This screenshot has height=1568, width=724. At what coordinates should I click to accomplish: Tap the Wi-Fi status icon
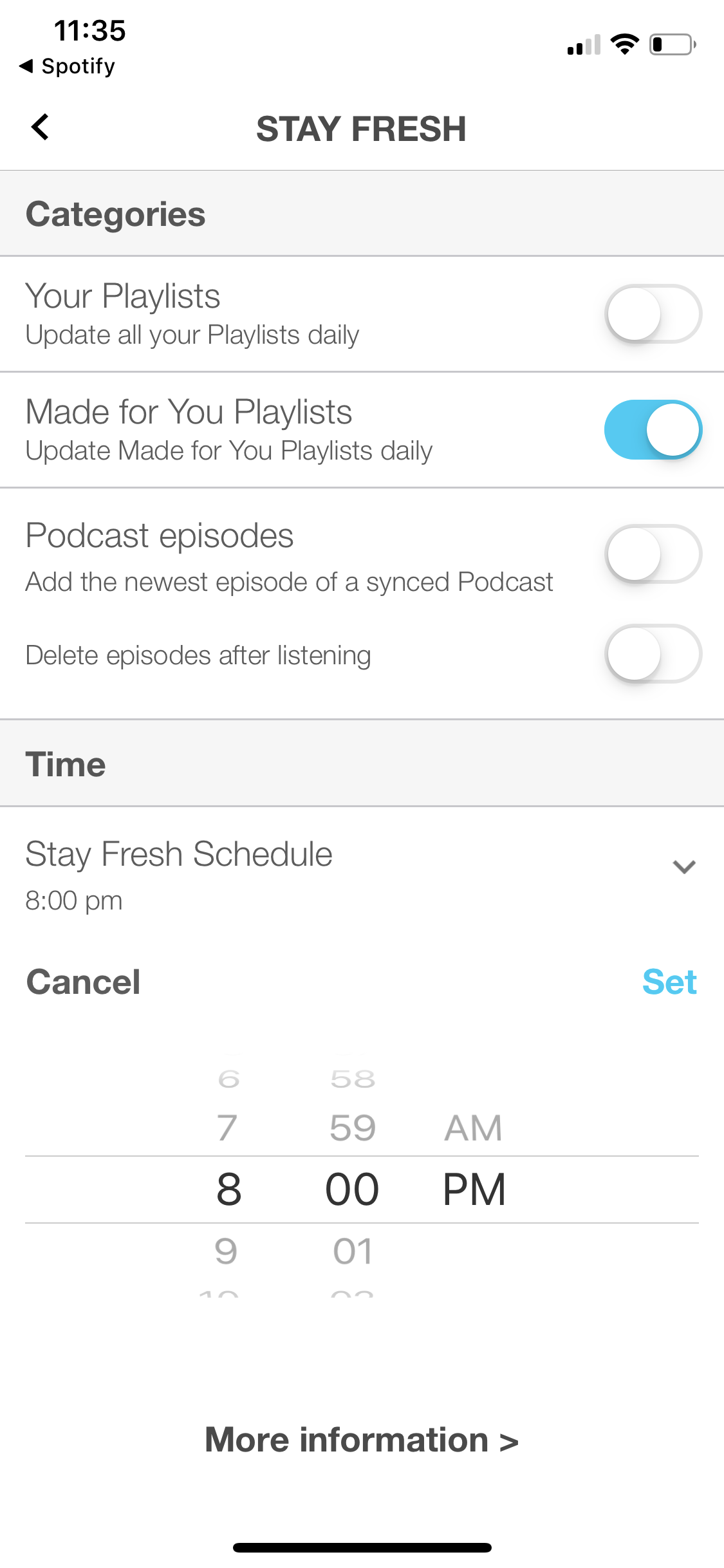pyautogui.click(x=623, y=43)
